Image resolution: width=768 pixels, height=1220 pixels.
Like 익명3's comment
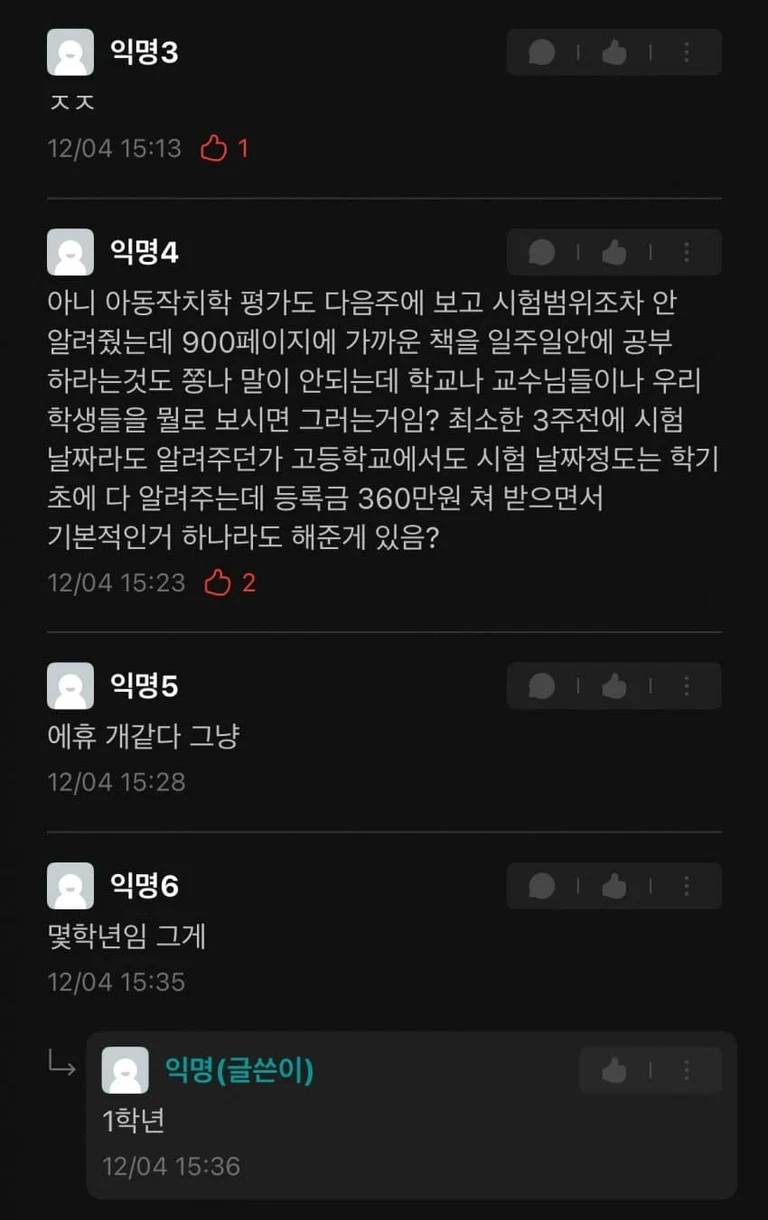pos(614,52)
